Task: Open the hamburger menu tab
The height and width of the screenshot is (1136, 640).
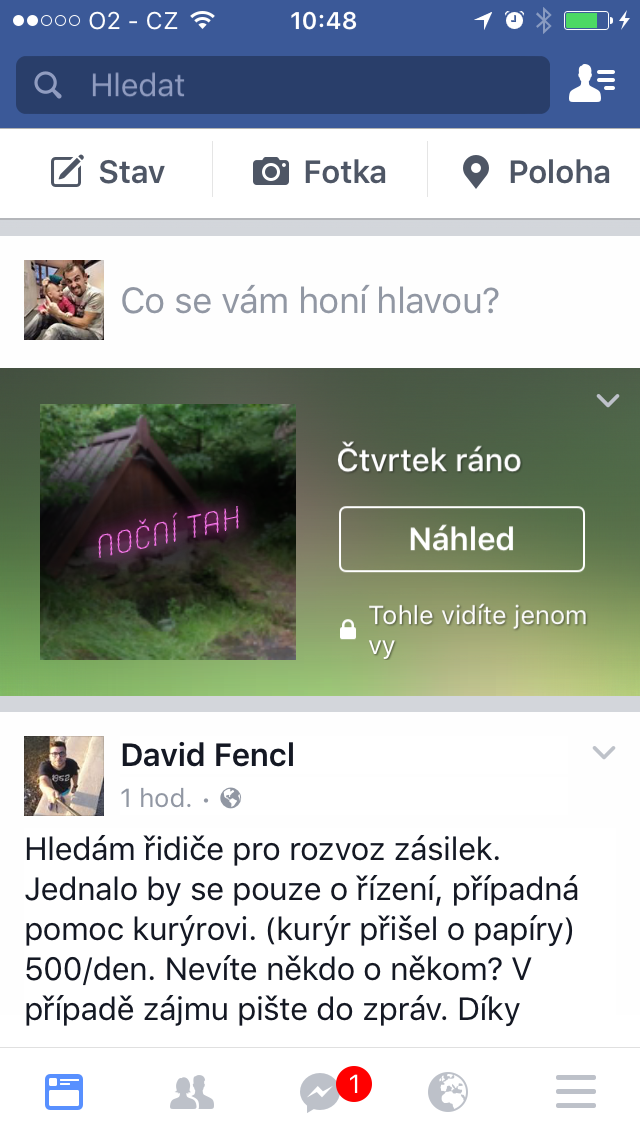Action: click(x=576, y=1092)
